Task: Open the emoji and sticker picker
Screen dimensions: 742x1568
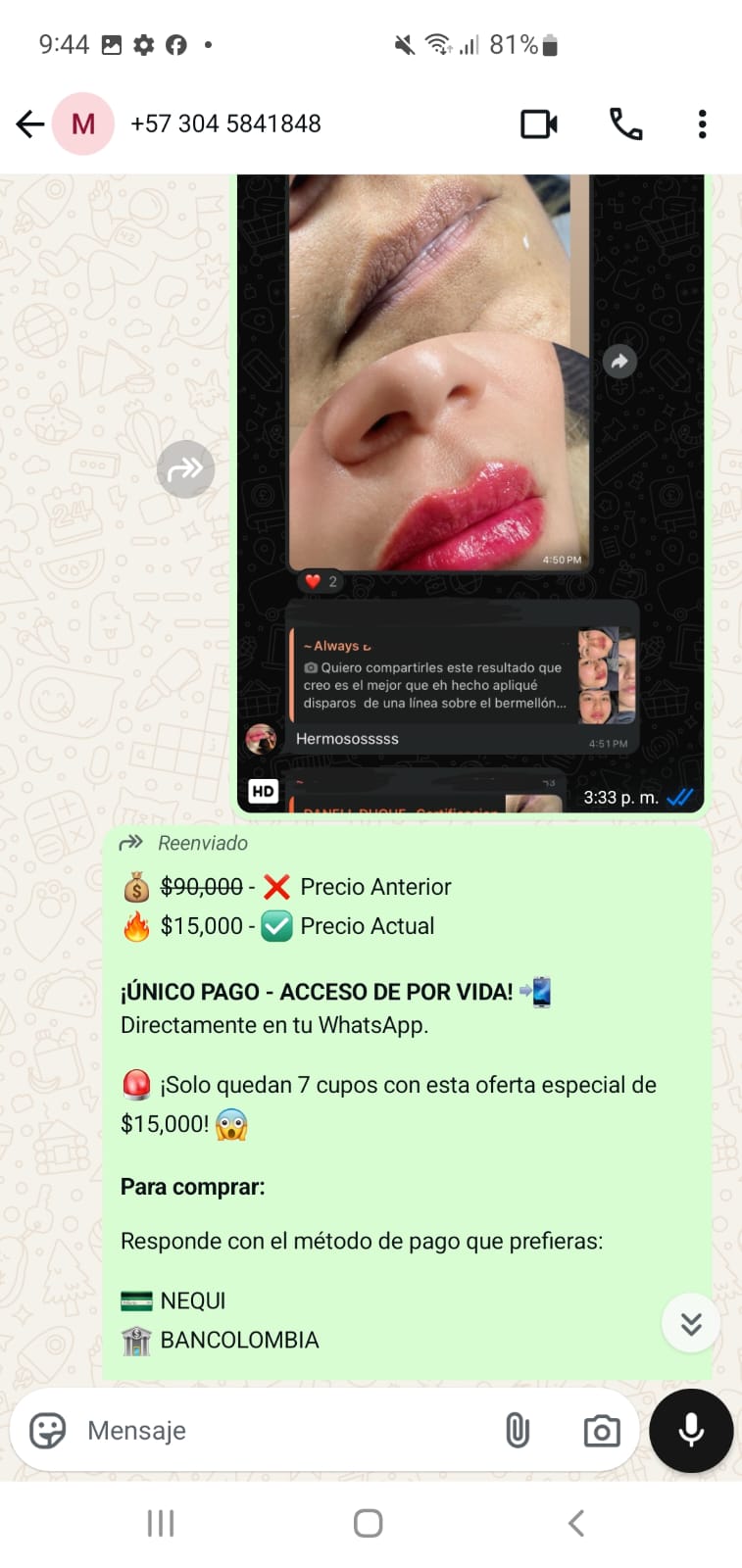Action: pos(47,1431)
